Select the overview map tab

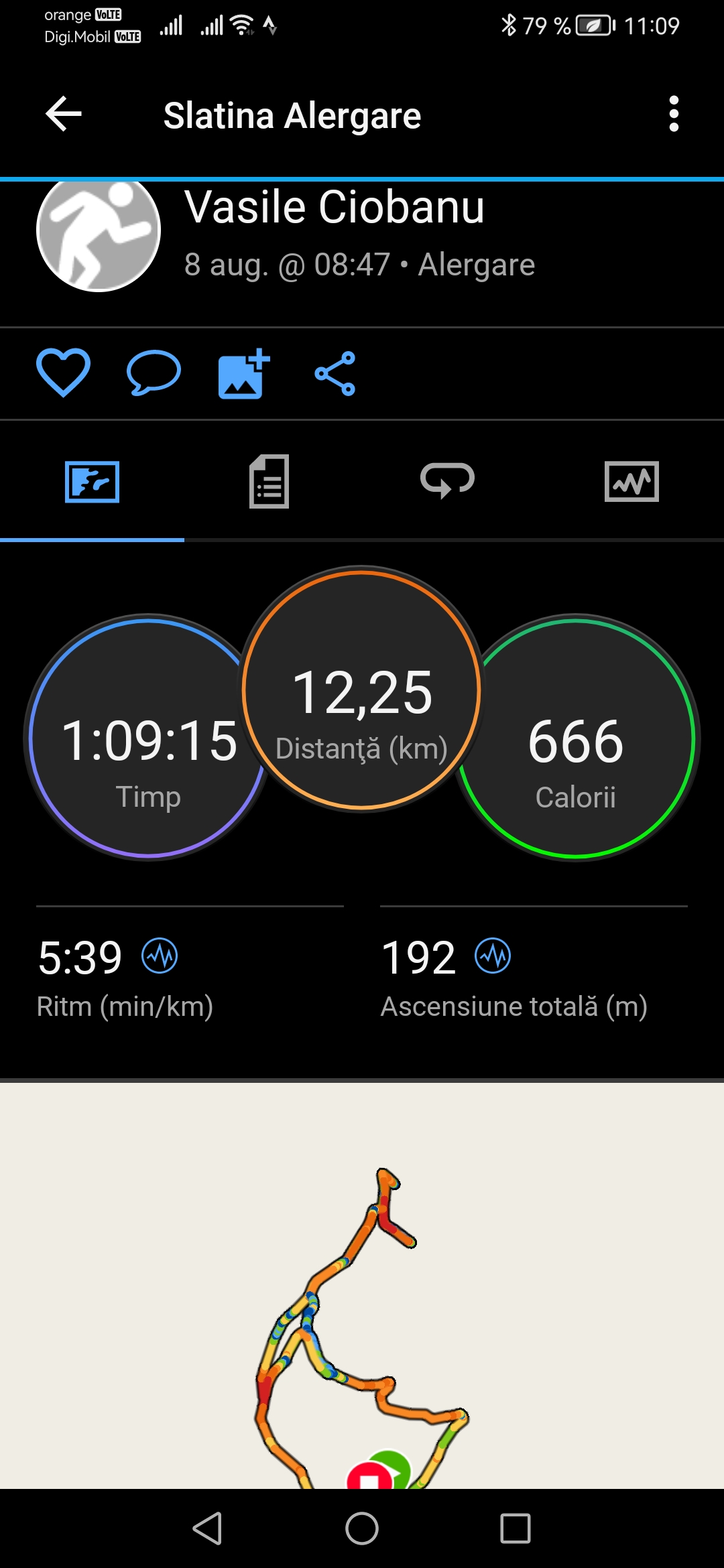point(93,481)
